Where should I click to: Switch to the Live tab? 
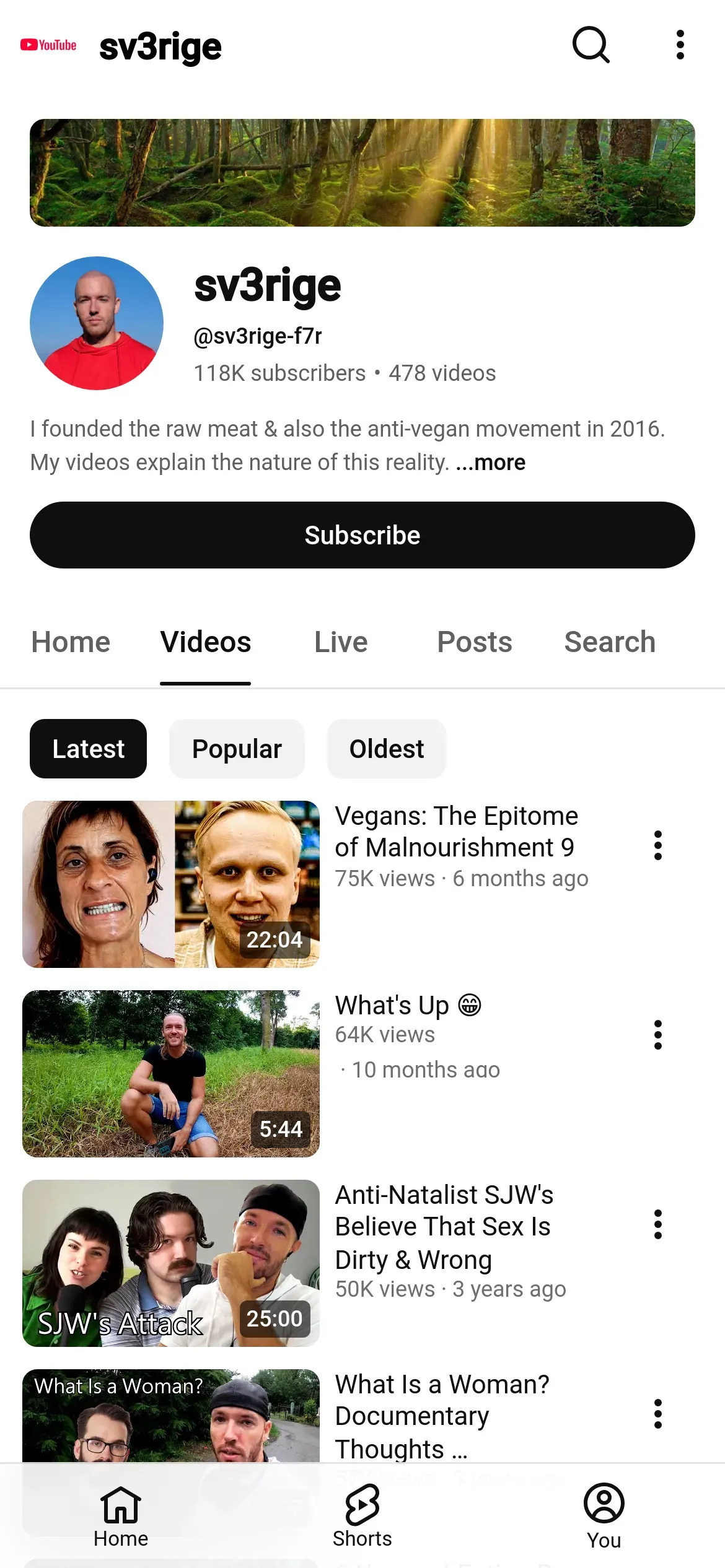341,642
